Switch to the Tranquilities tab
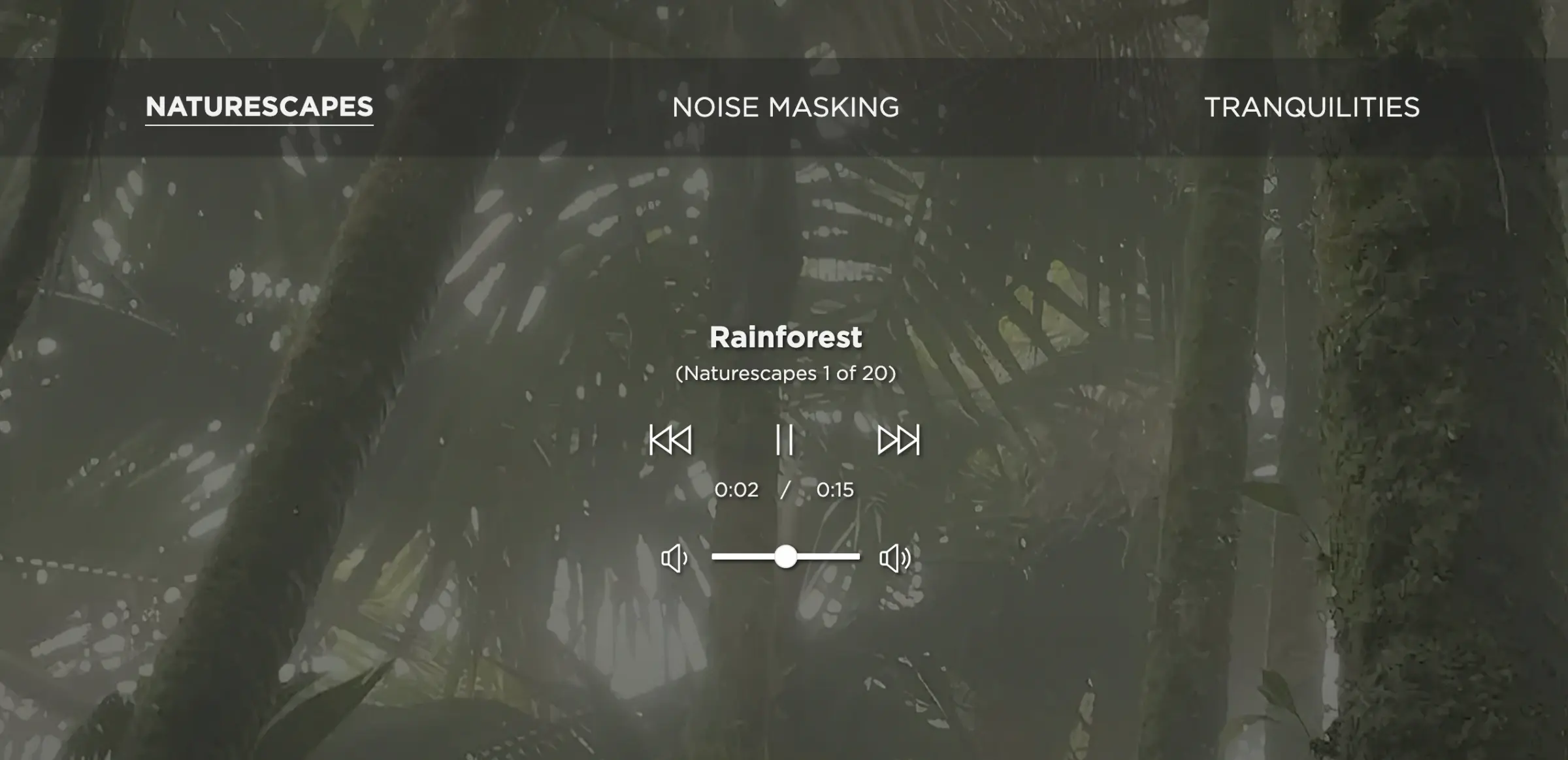The width and height of the screenshot is (1568, 760). pyautogui.click(x=1311, y=107)
